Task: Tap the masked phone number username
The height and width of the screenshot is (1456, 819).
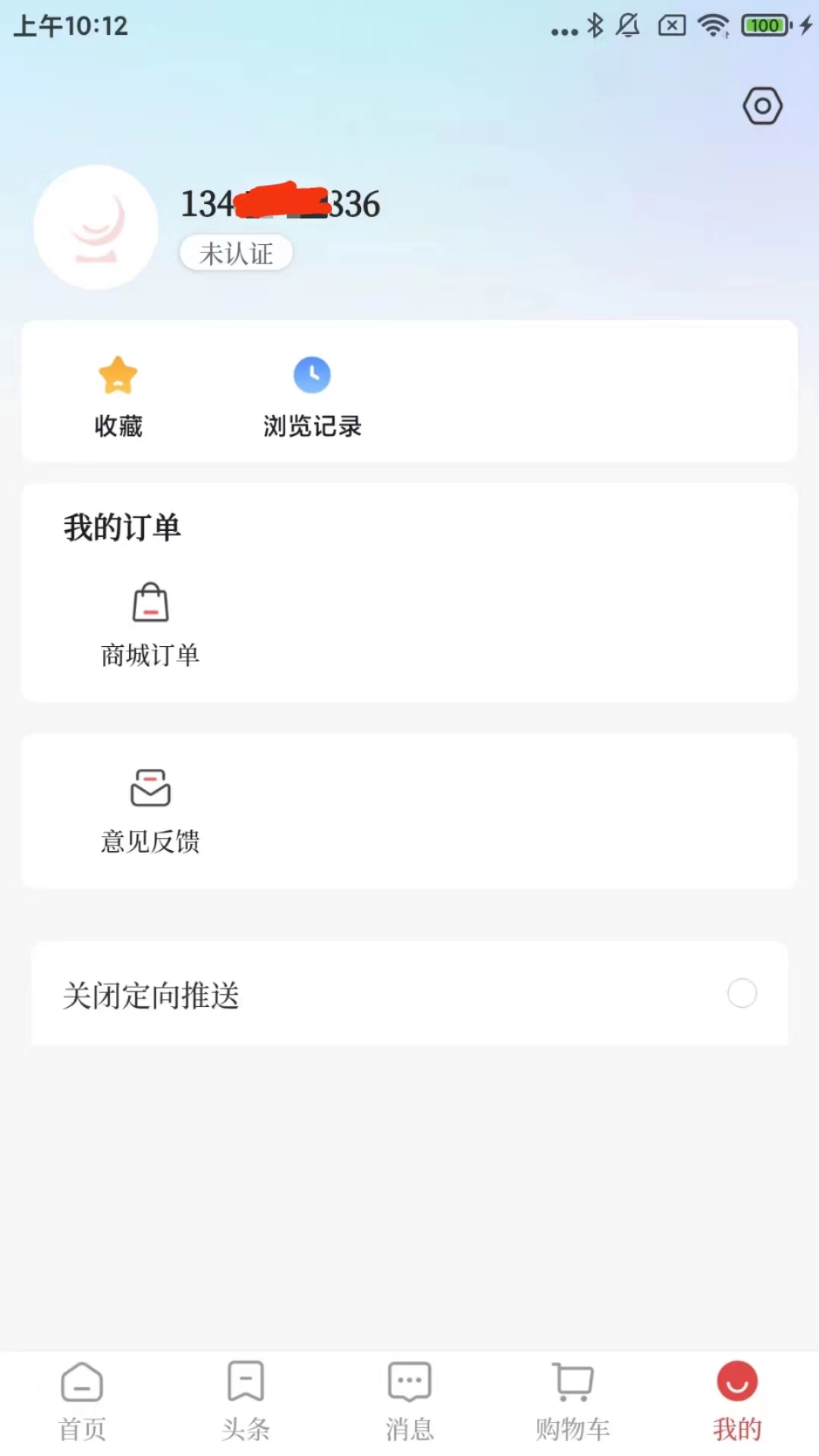Action: [x=279, y=203]
